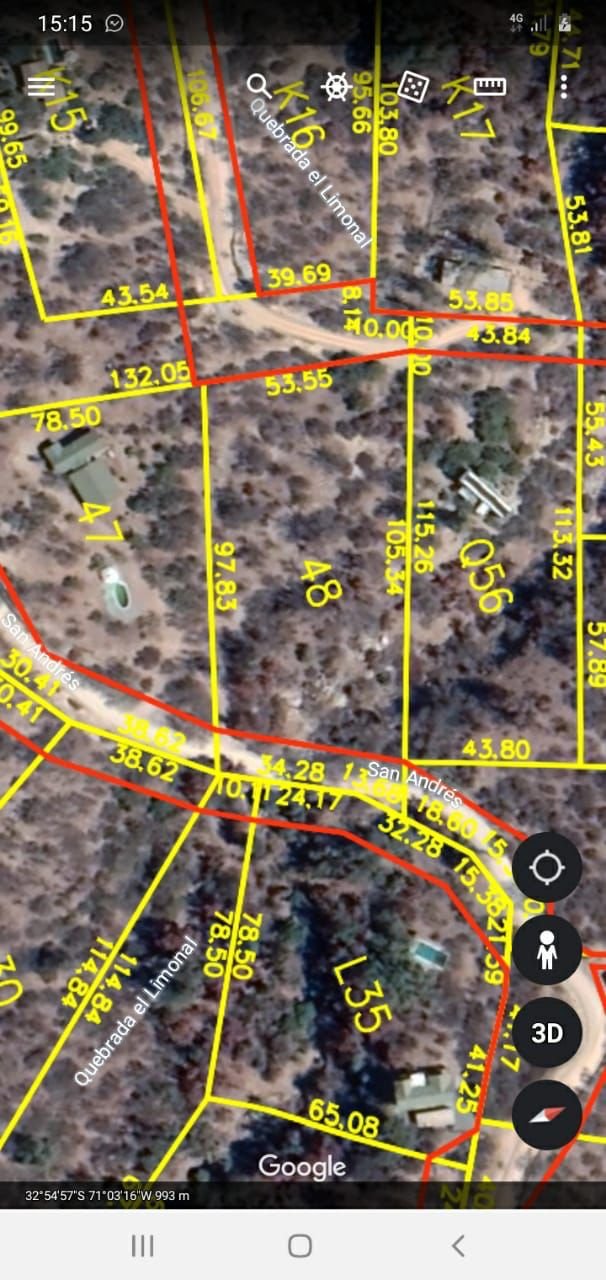Open the search magnifier
606x1280 pixels.
pos(259,86)
